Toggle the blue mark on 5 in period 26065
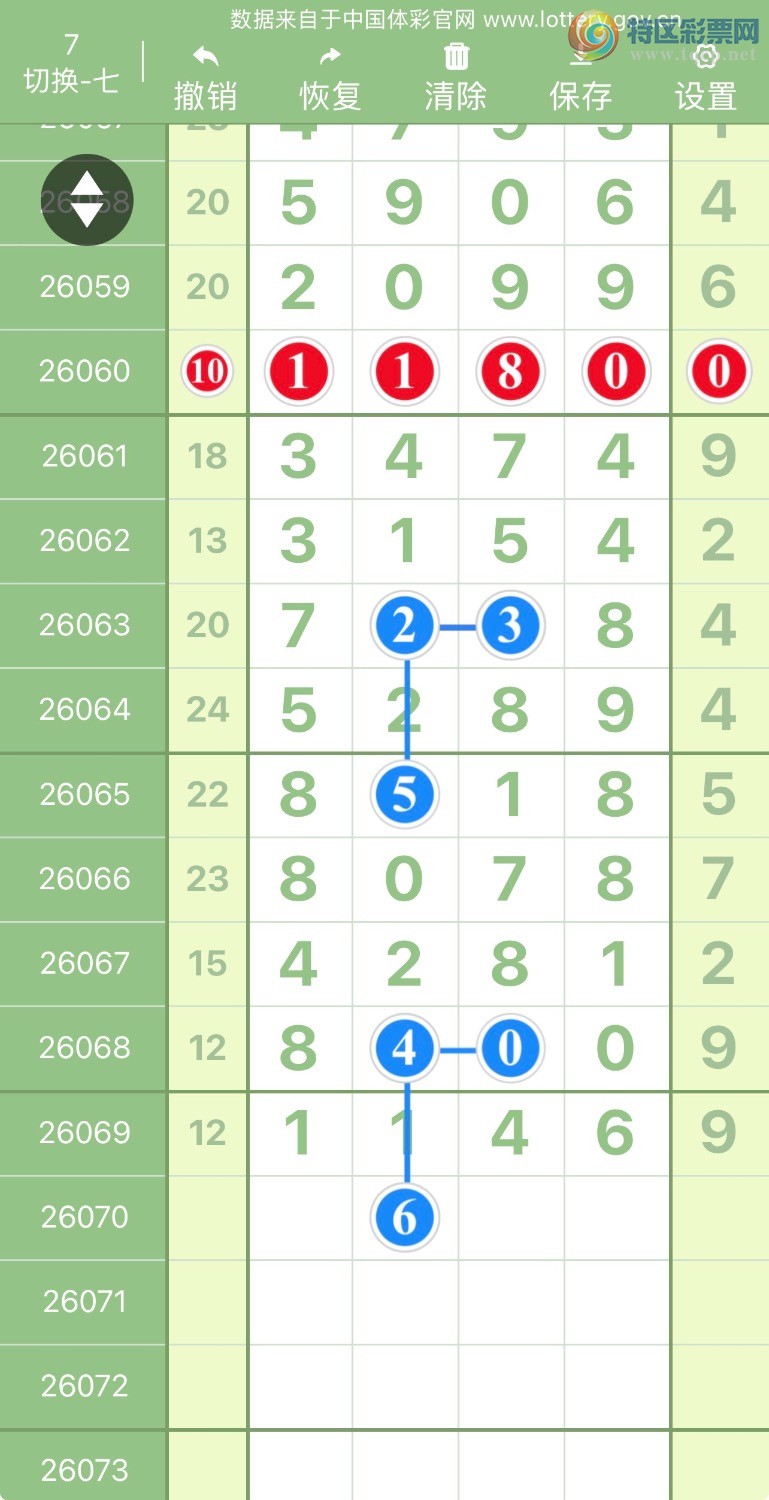This screenshot has width=769, height=1500. [x=404, y=794]
